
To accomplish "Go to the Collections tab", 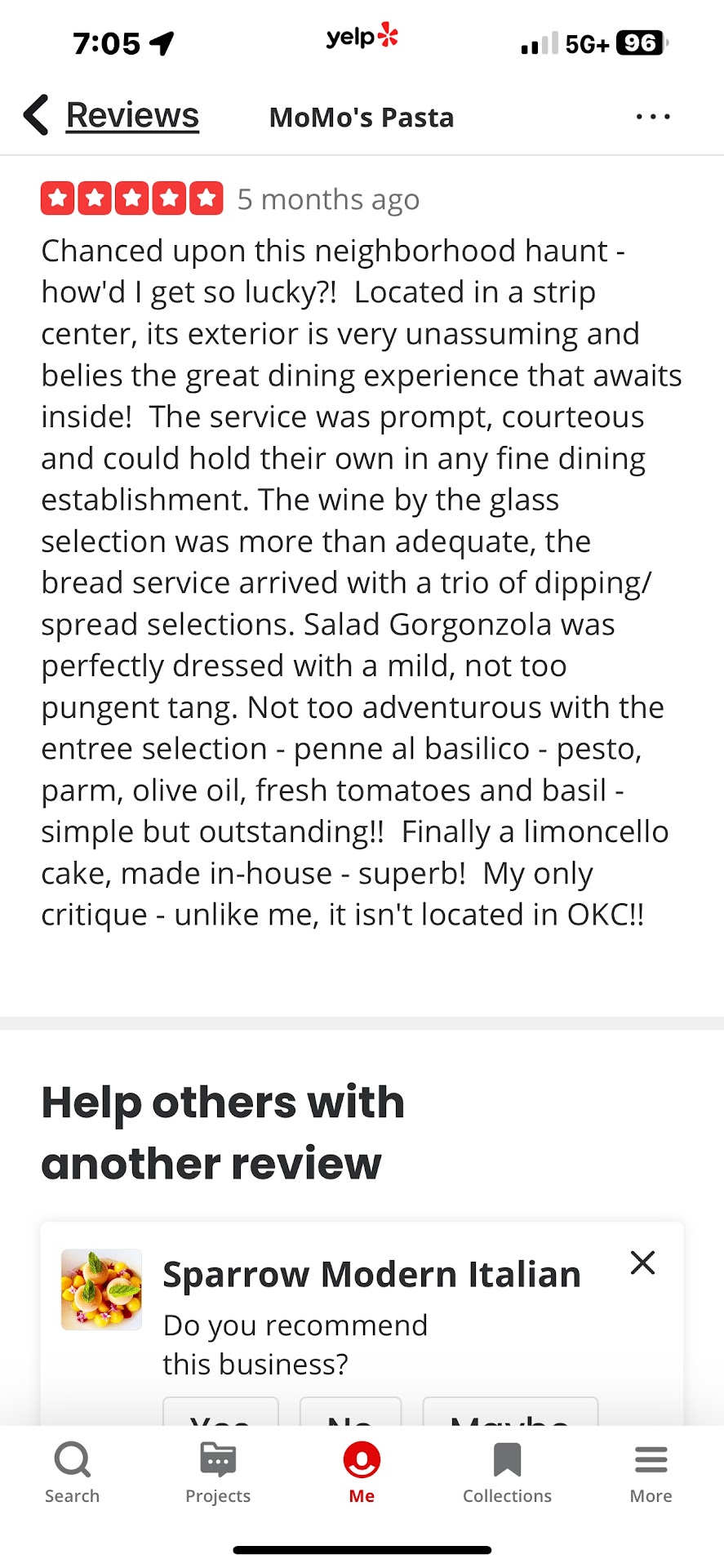I will click(x=507, y=1472).
